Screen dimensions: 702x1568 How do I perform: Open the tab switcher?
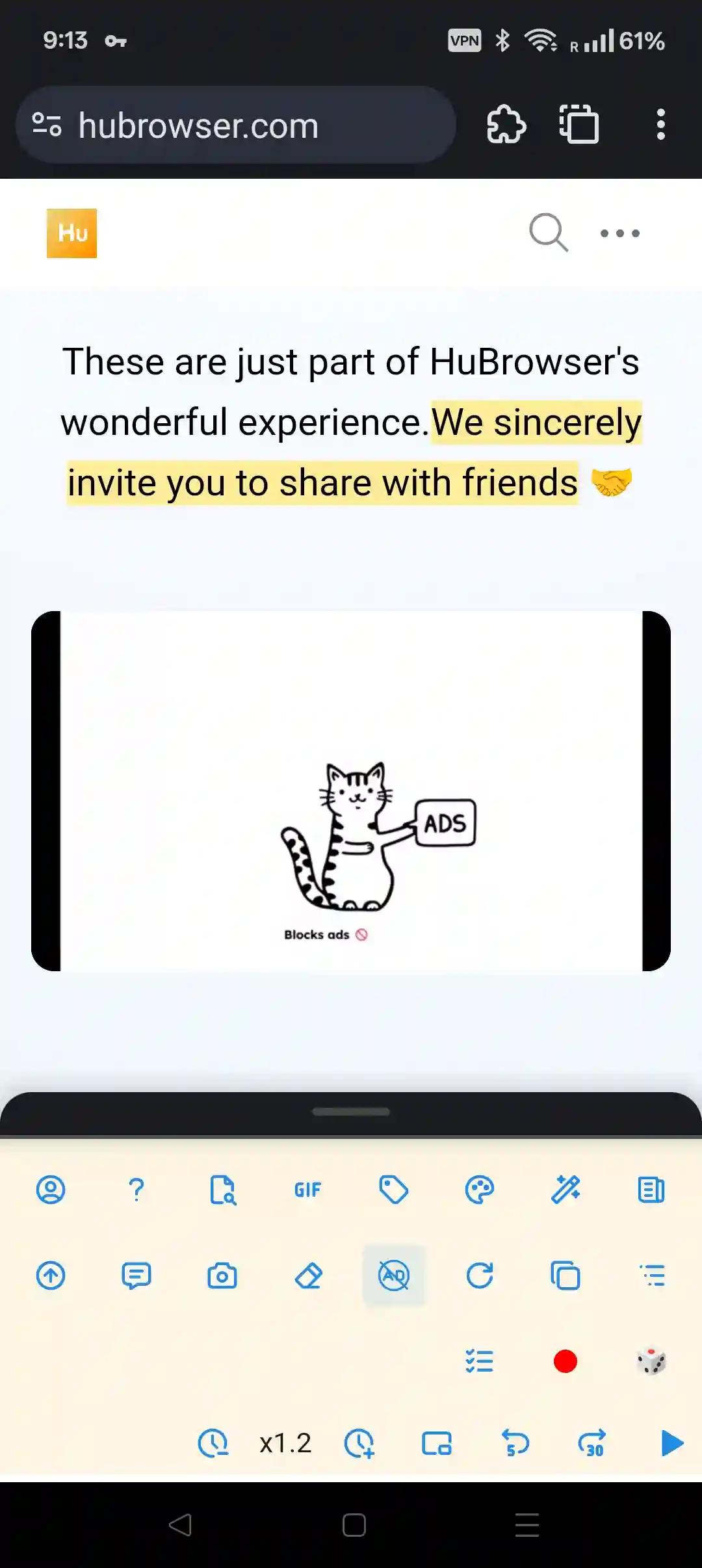point(579,124)
